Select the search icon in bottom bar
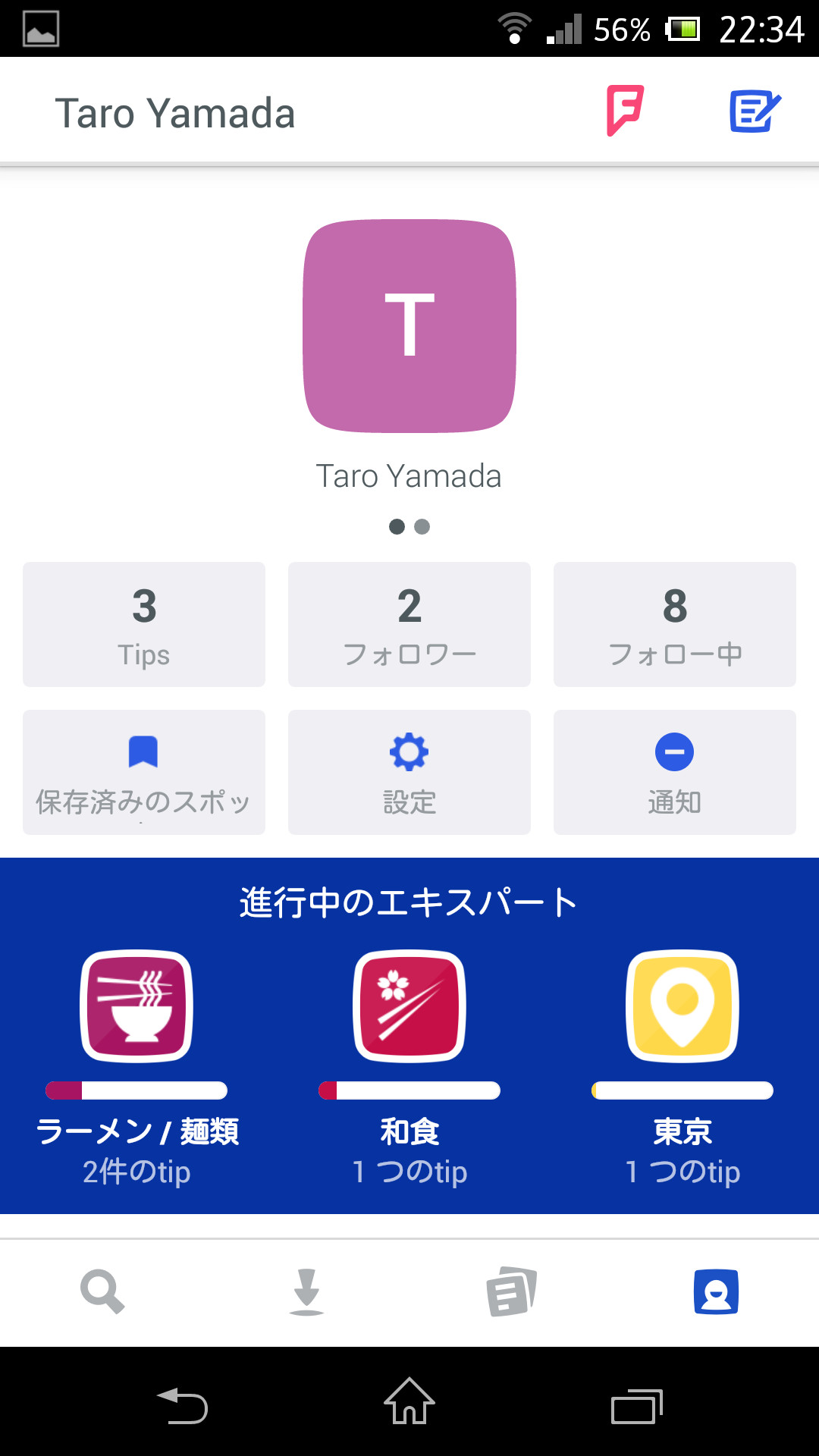The height and width of the screenshot is (1456, 819). pyautogui.click(x=102, y=1292)
